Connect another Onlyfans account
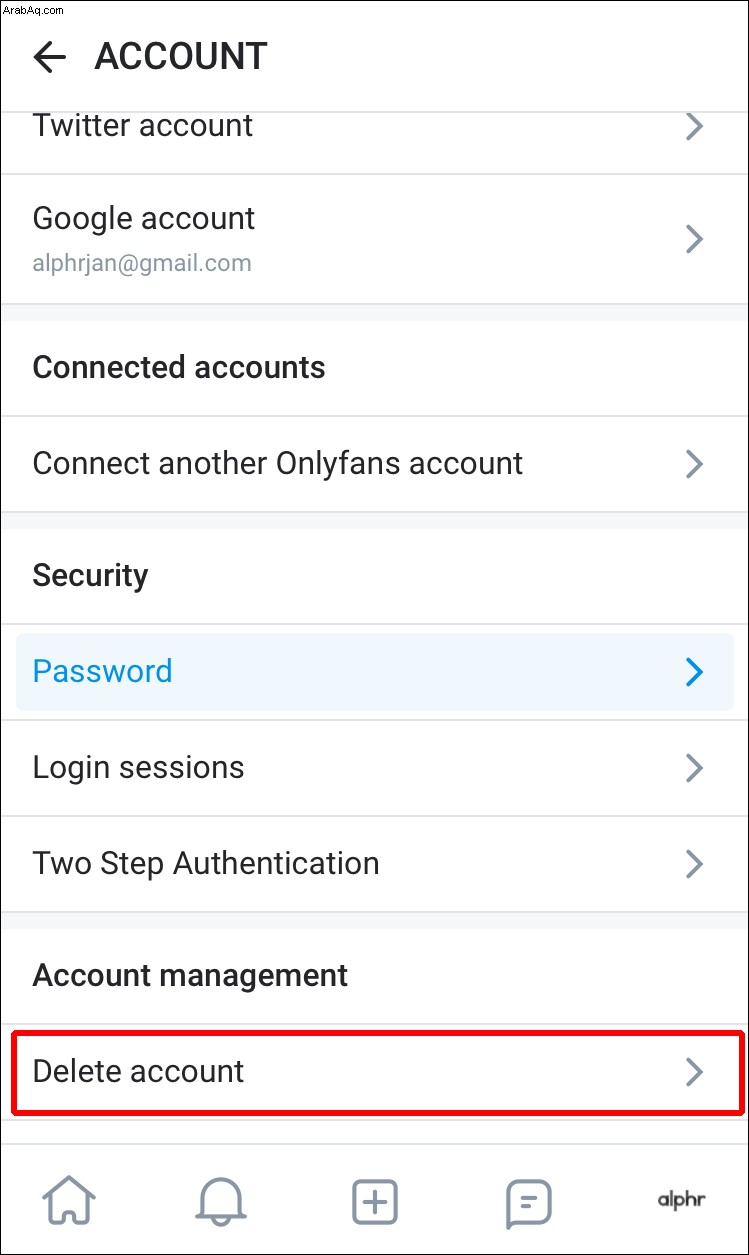 (x=374, y=464)
